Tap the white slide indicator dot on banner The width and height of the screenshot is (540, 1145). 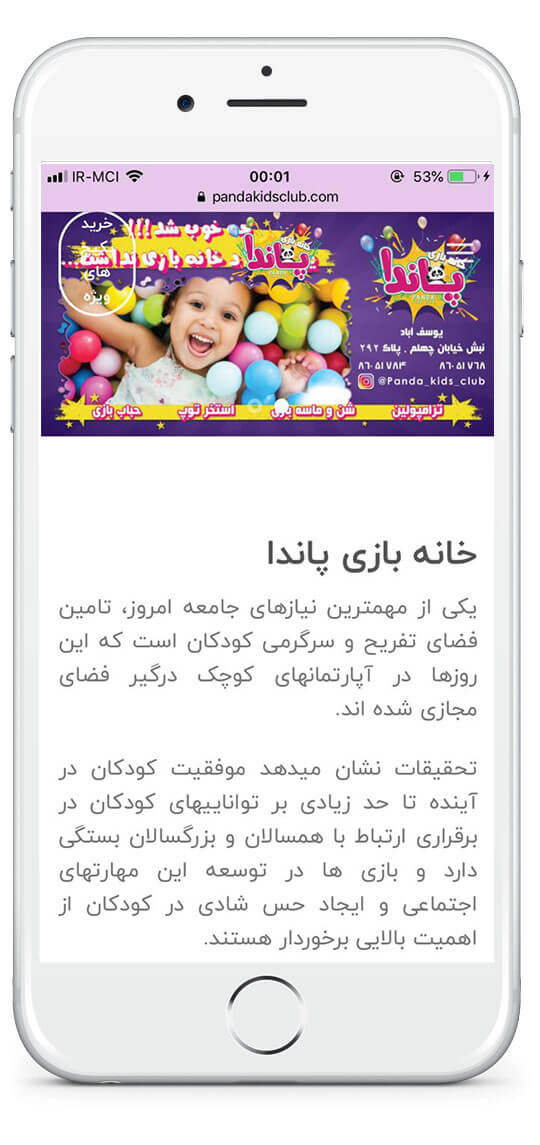[x=282, y=405]
